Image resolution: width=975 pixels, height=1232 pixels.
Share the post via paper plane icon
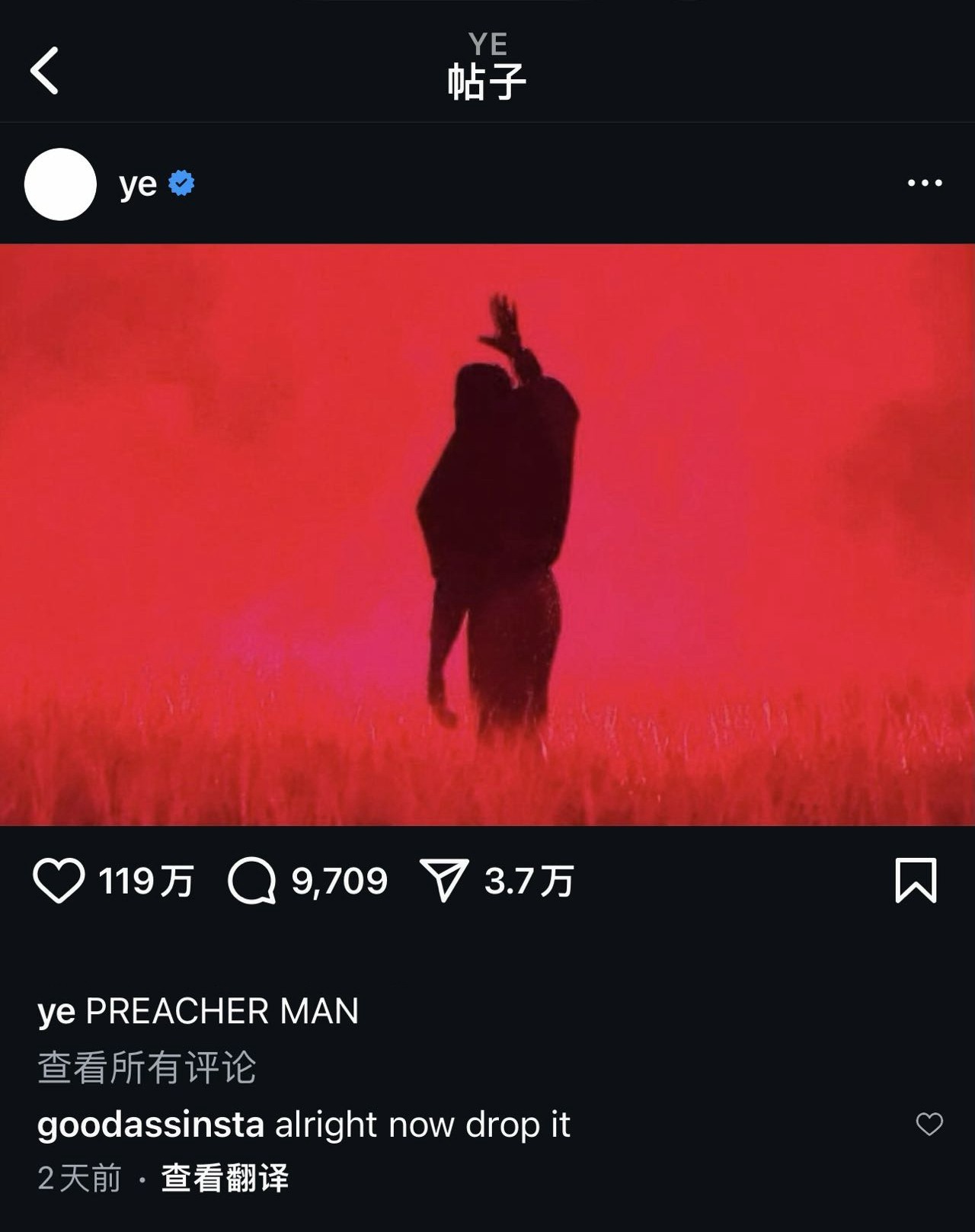tap(443, 881)
